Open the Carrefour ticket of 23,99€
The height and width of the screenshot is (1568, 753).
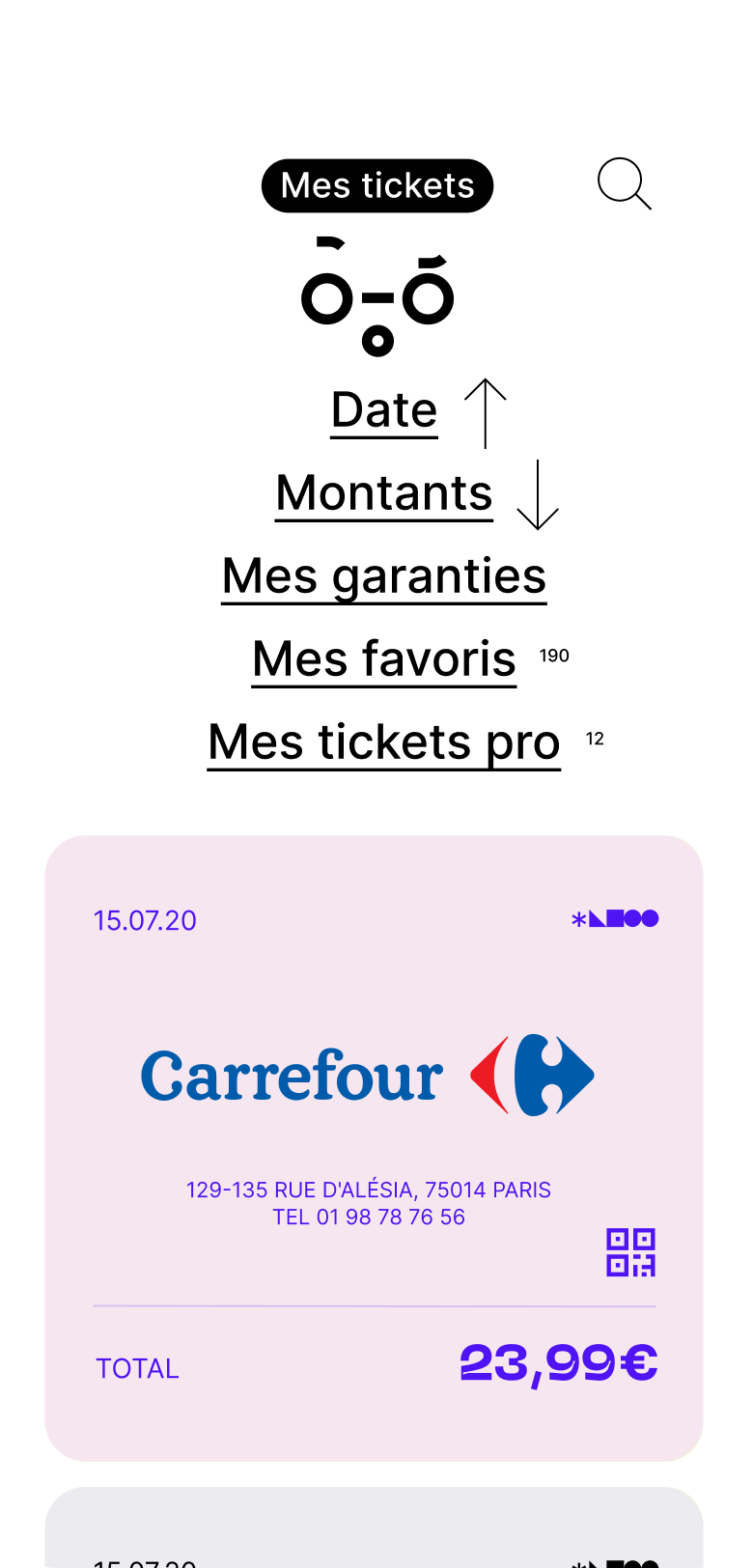click(374, 1147)
